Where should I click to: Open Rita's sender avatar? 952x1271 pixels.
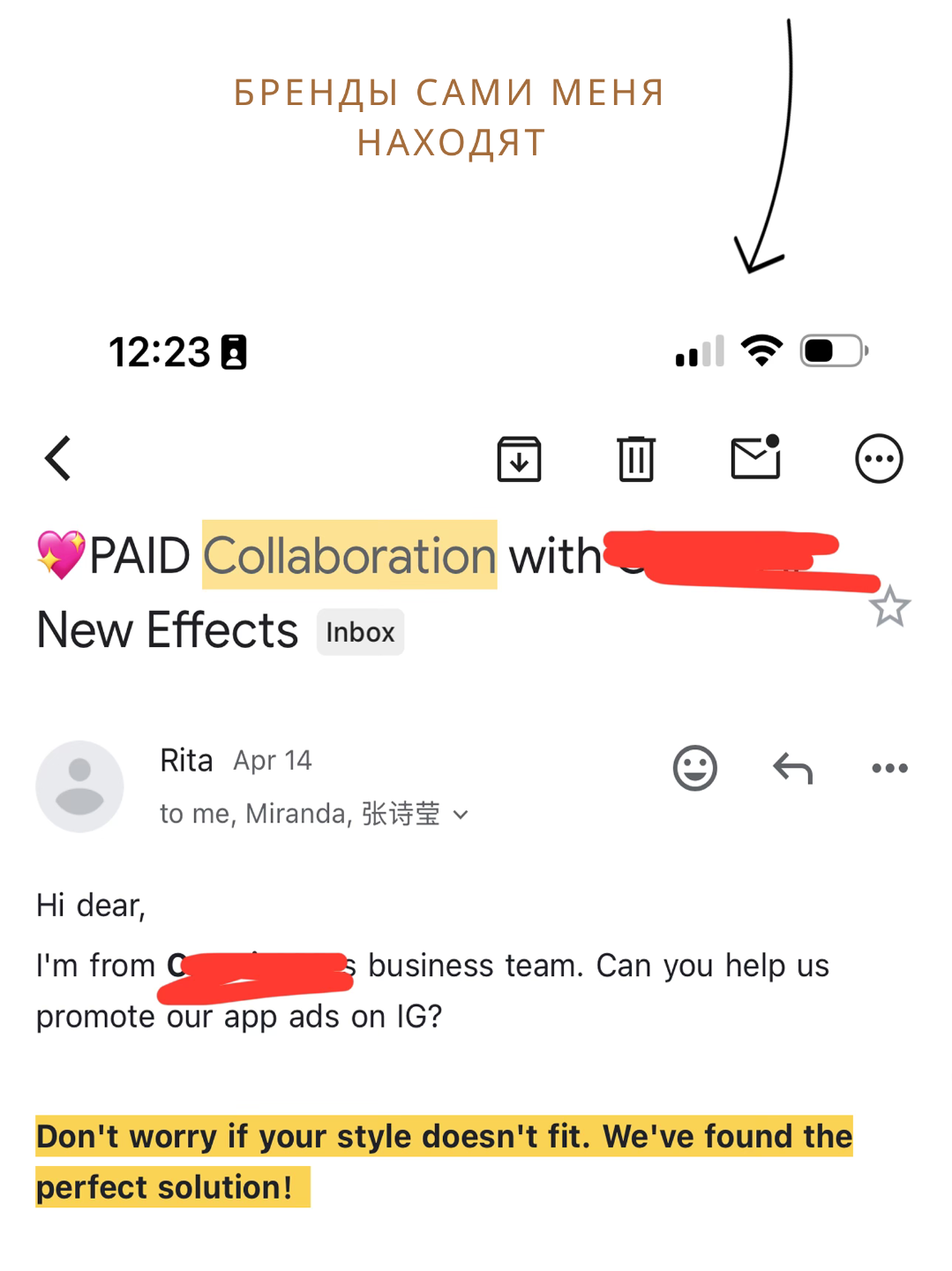point(79,786)
